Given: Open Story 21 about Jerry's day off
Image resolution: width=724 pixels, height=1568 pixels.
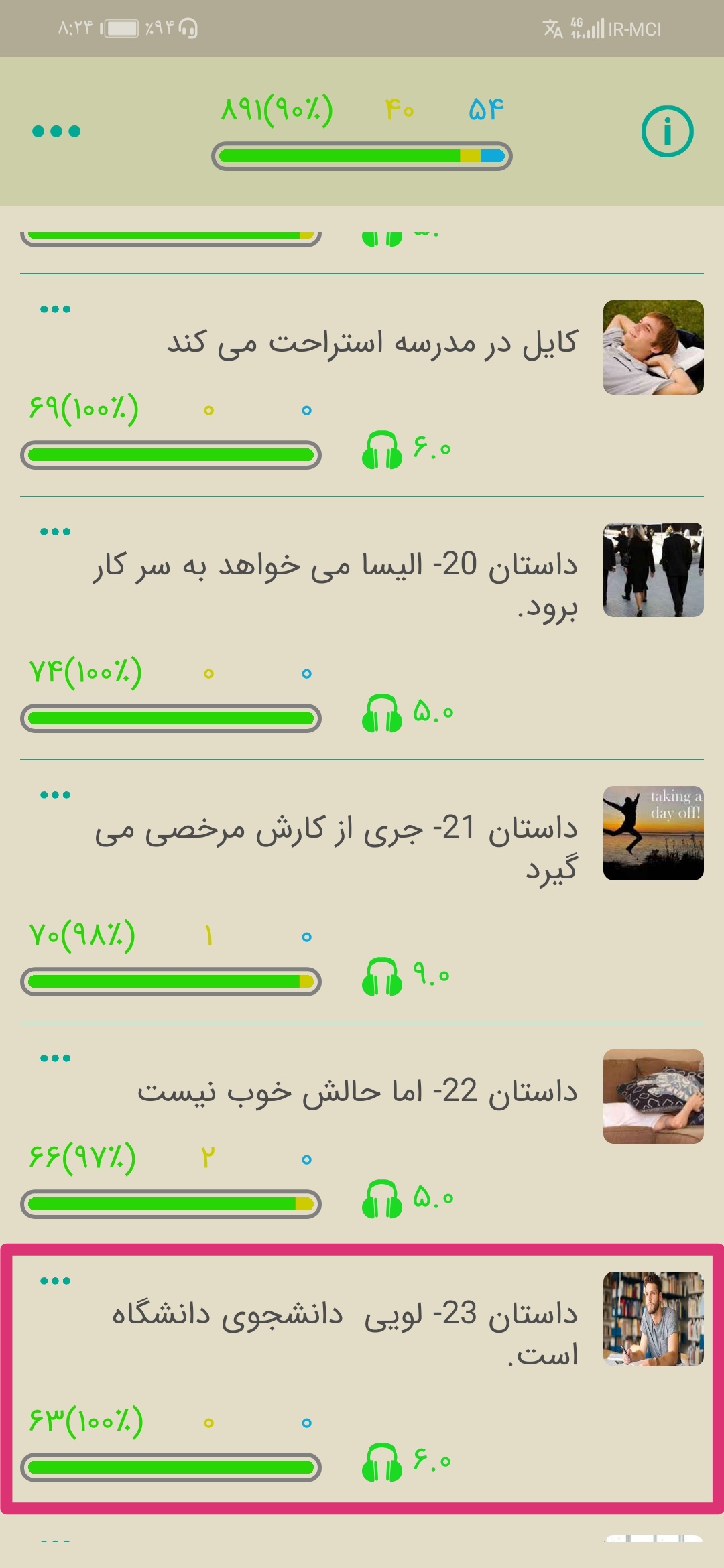Looking at the screenshot, I should click(x=335, y=848).
